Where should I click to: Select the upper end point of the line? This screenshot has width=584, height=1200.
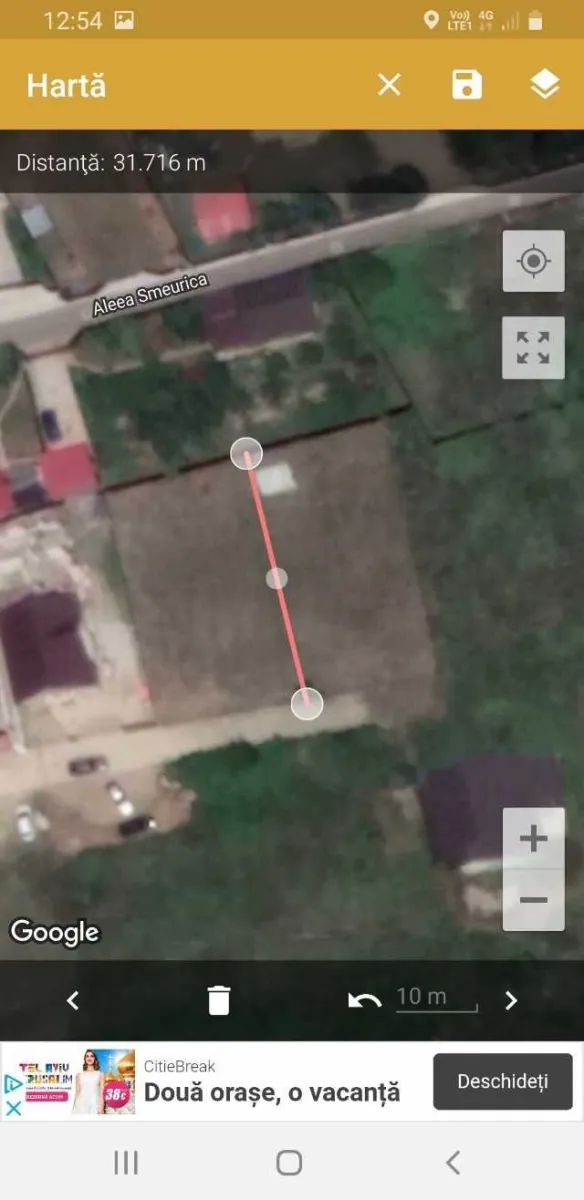(x=246, y=453)
